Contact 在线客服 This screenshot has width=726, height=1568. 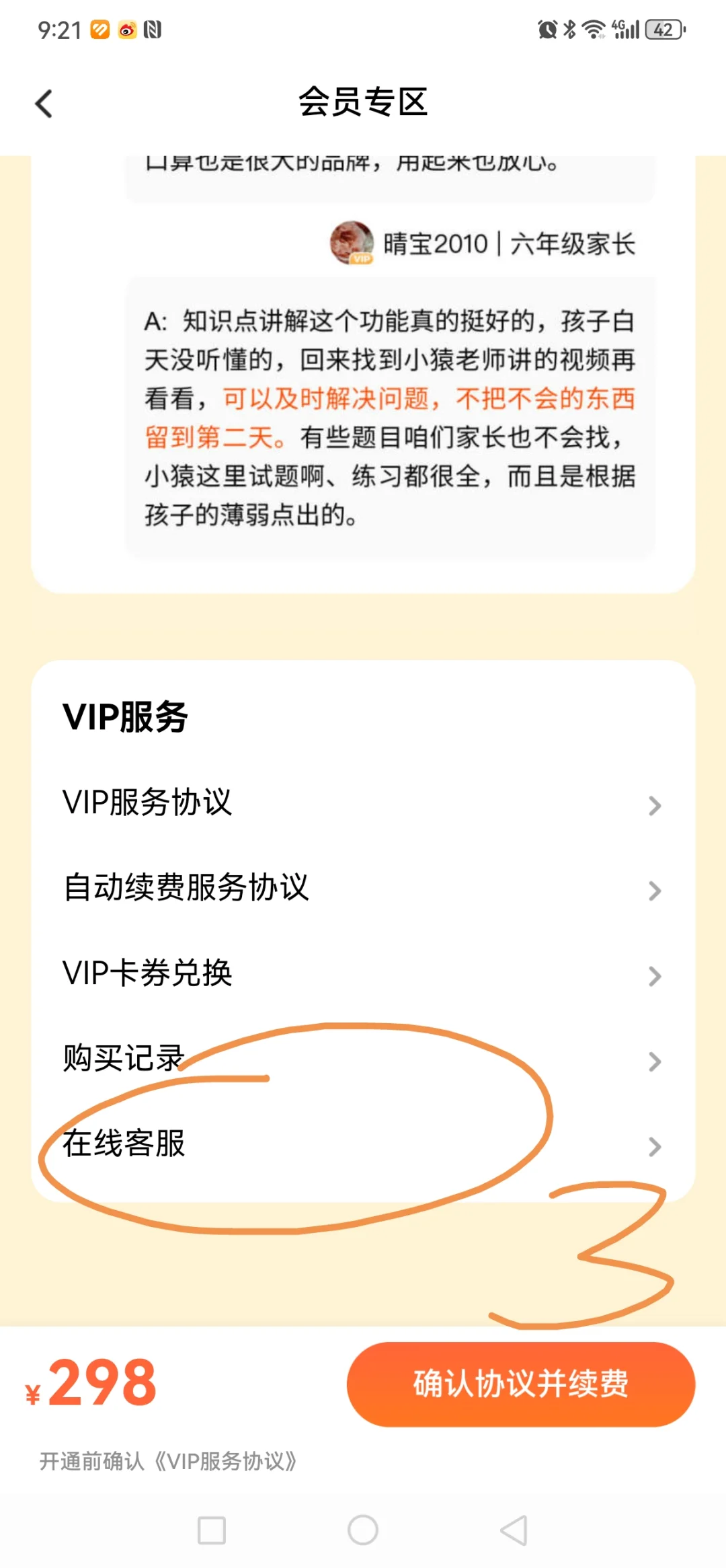363,1144
